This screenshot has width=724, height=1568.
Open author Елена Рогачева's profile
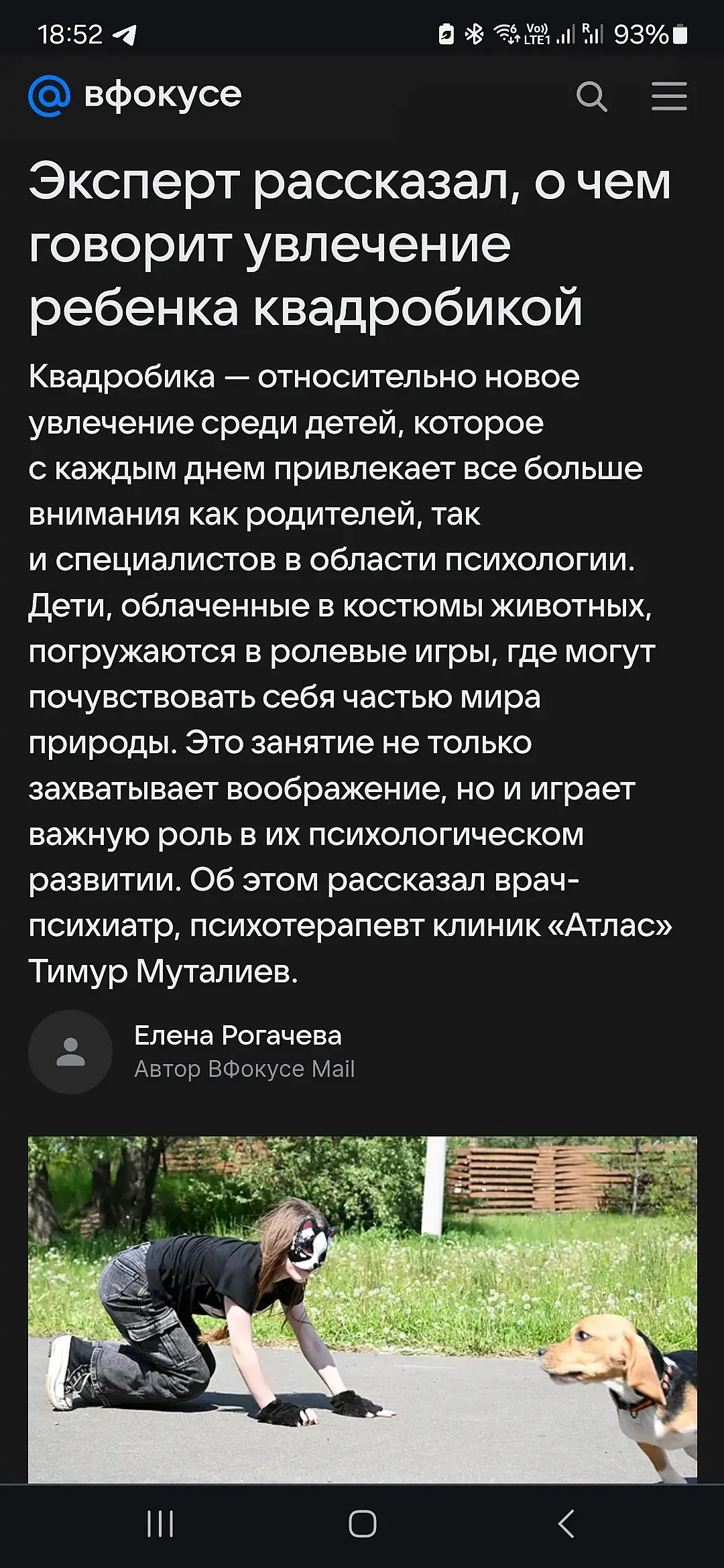point(237,1036)
